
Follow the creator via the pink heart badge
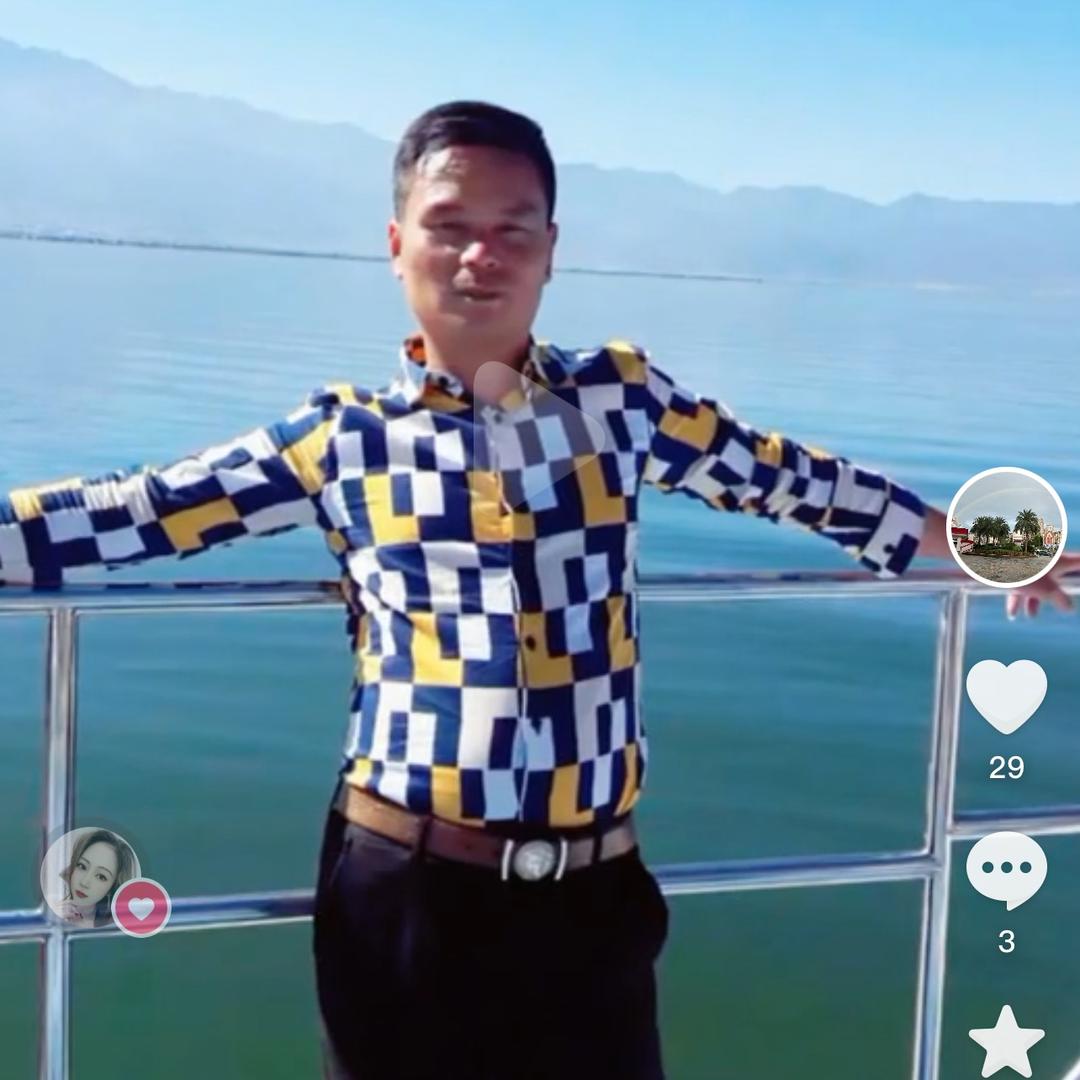tap(141, 907)
